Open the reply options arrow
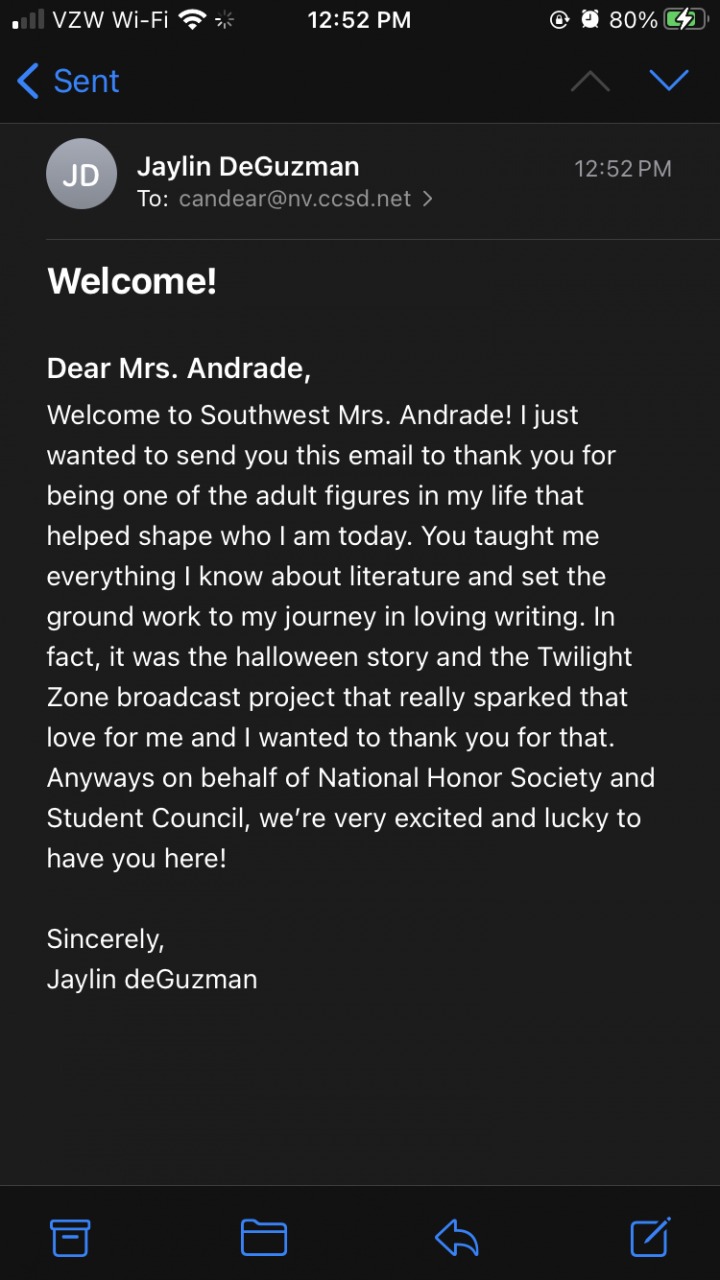The height and width of the screenshot is (1280, 720). 457,1238
